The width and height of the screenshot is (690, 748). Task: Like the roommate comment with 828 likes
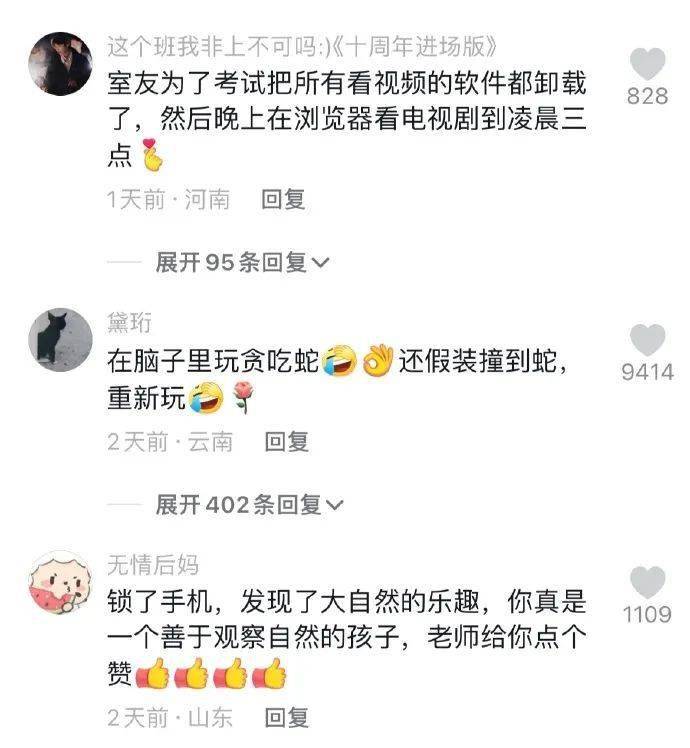[x=648, y=65]
